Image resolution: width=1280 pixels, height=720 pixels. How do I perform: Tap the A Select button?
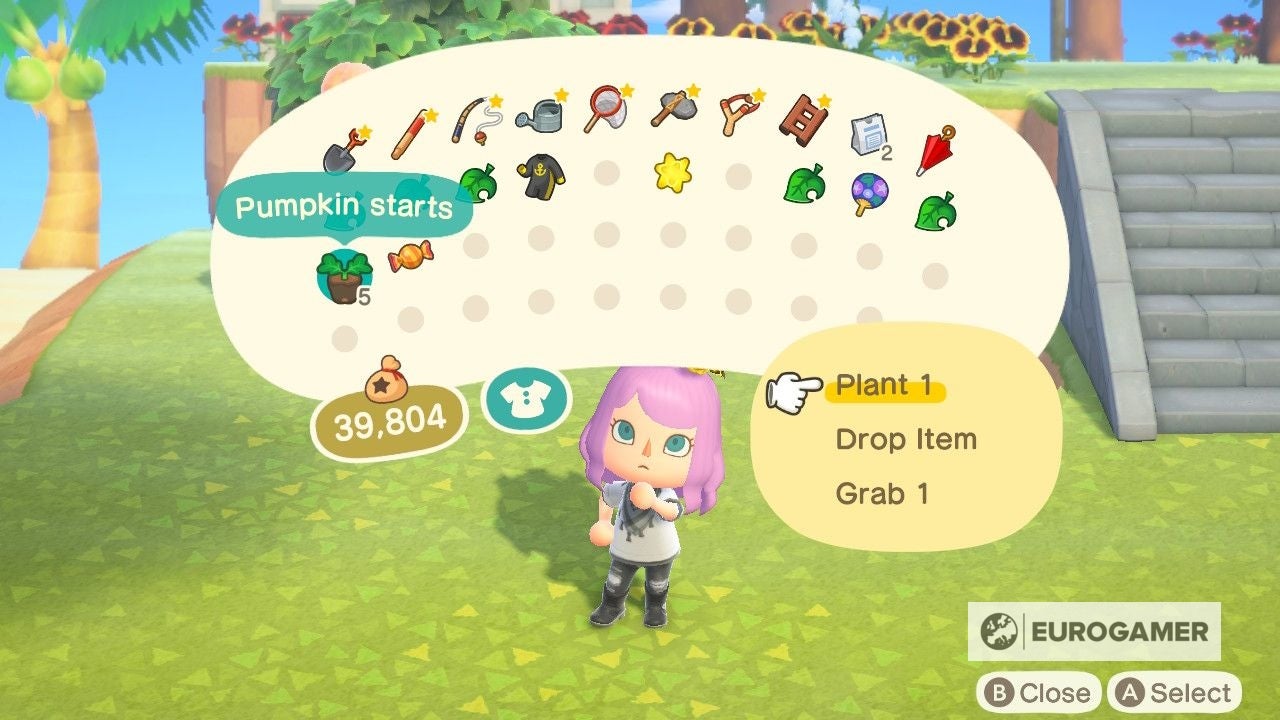click(1174, 693)
